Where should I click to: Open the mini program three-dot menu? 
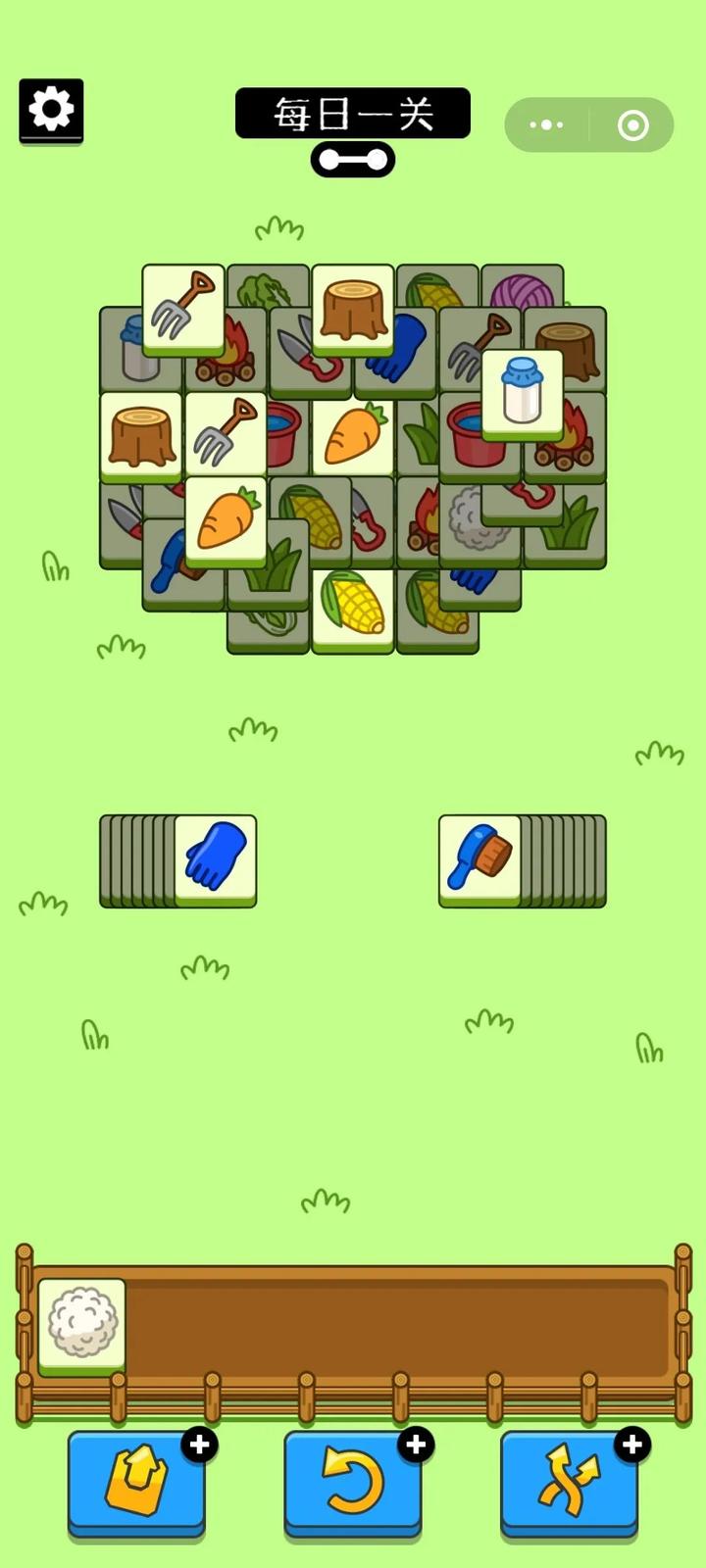tap(546, 124)
